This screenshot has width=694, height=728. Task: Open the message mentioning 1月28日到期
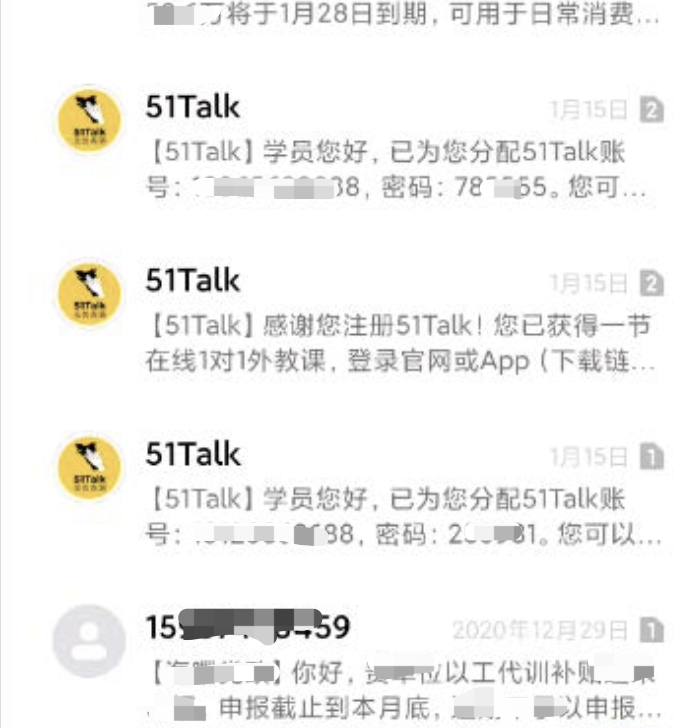click(400, 17)
